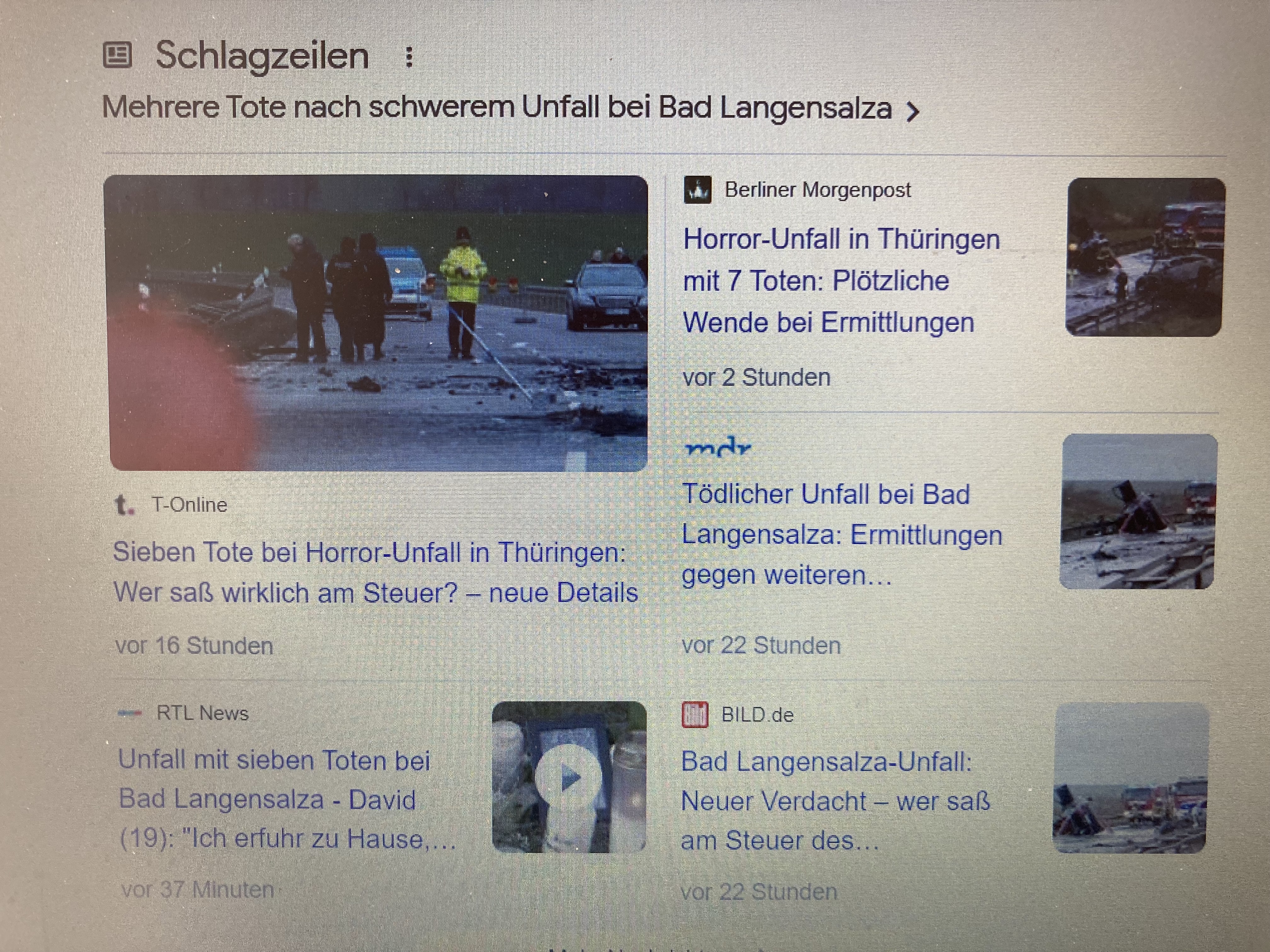Open the three-dot menu beside Schlagzeilen
The image size is (1270, 952).
[x=409, y=57]
